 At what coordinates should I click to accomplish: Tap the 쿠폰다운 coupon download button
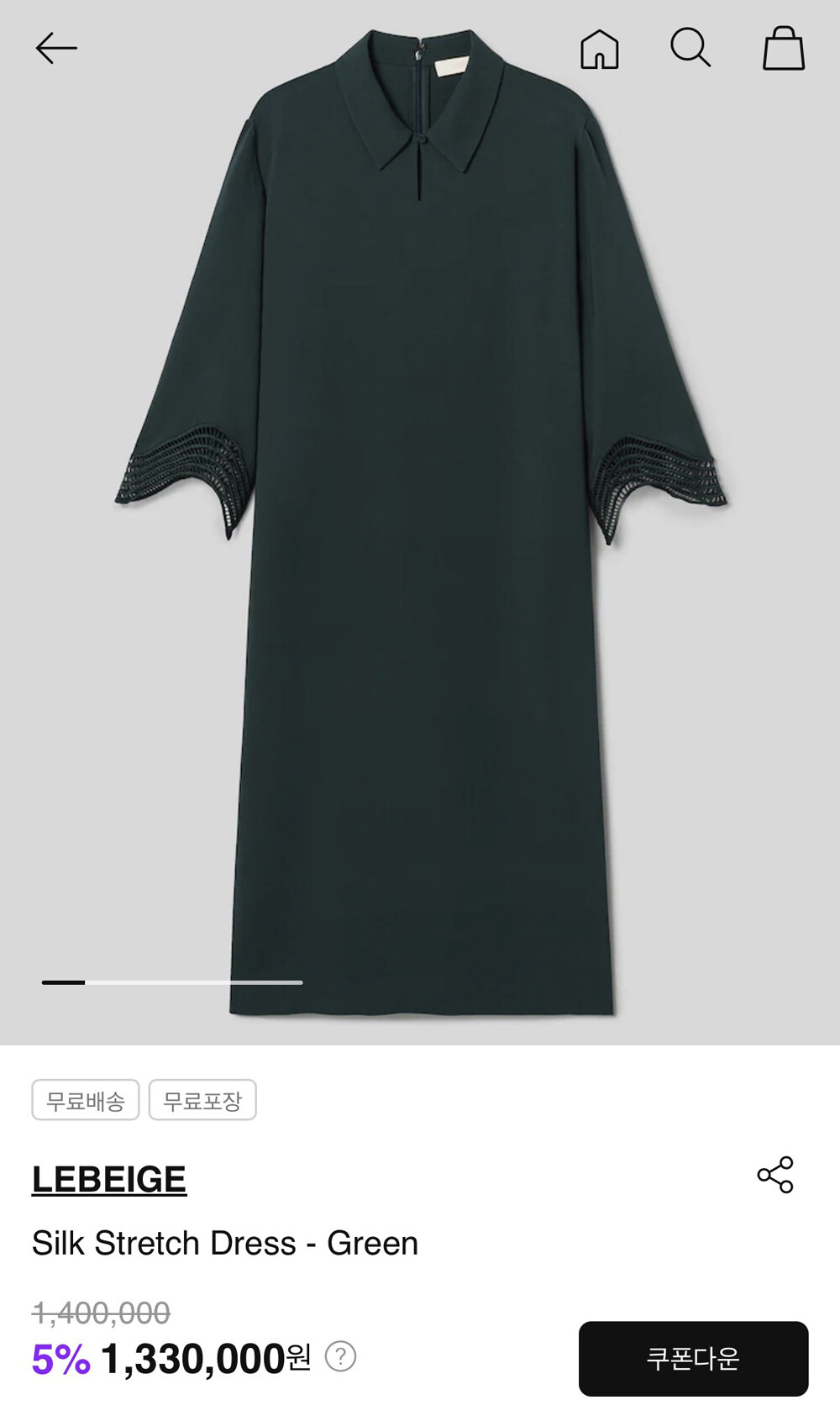(x=693, y=1359)
